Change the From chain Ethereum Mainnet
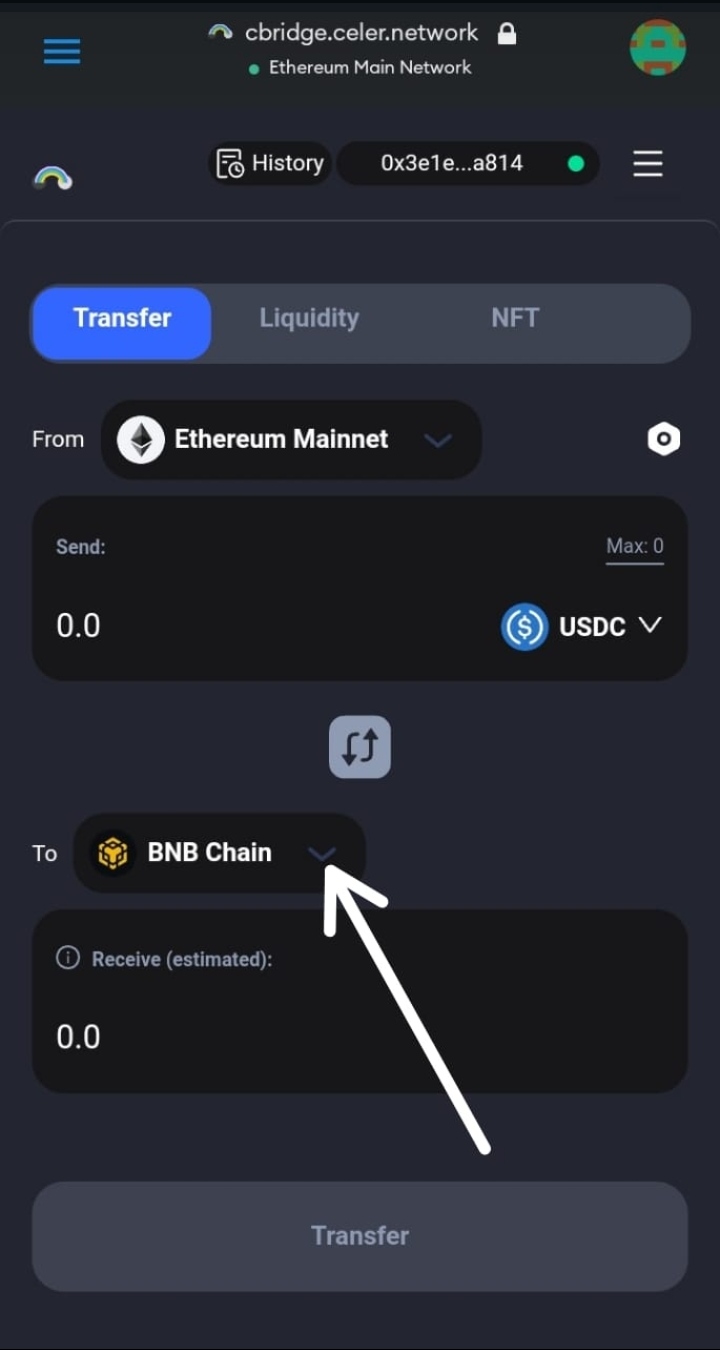This screenshot has width=720, height=1350. click(x=291, y=440)
